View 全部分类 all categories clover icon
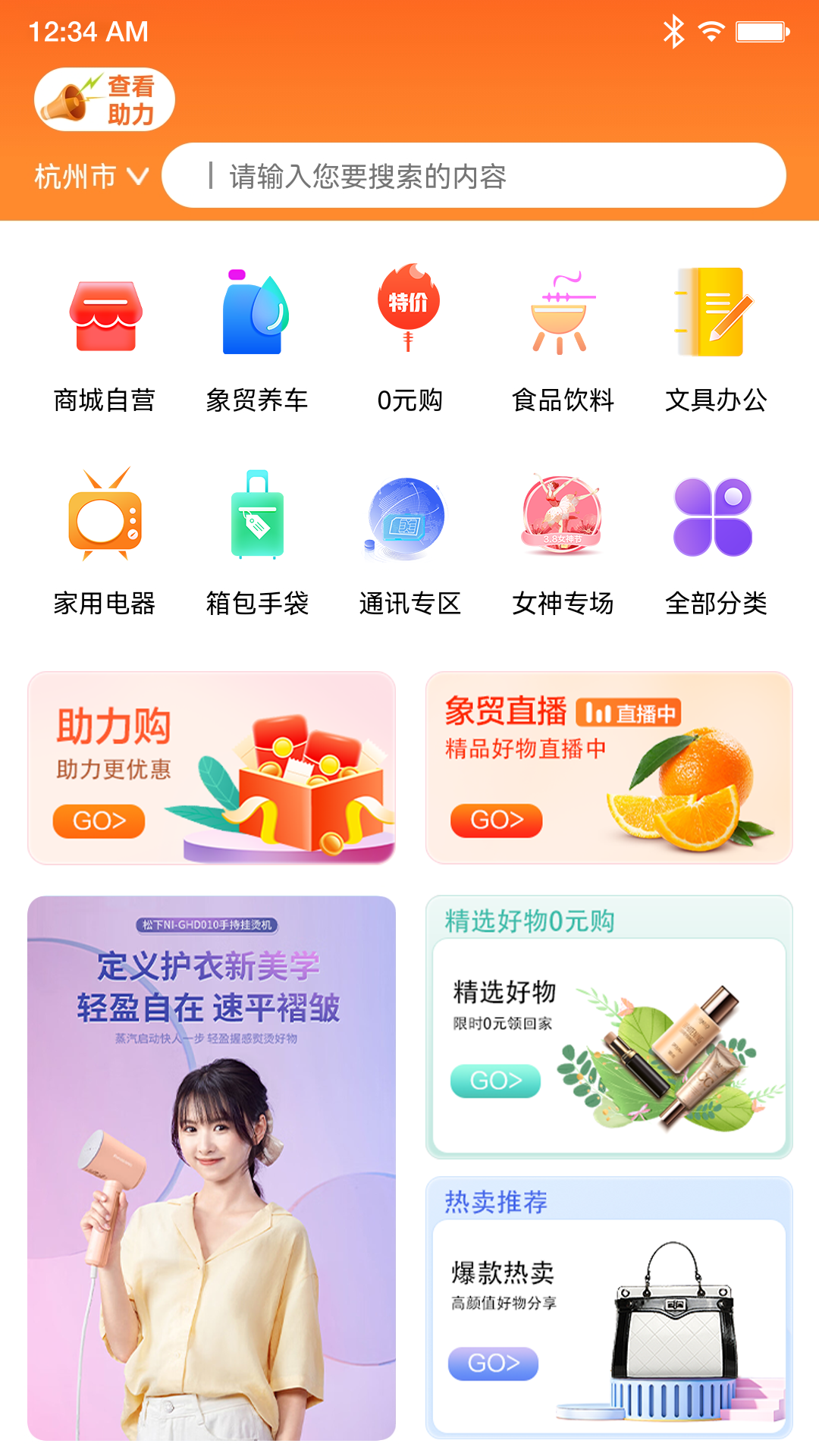Image resolution: width=819 pixels, height=1456 pixels. [x=716, y=516]
